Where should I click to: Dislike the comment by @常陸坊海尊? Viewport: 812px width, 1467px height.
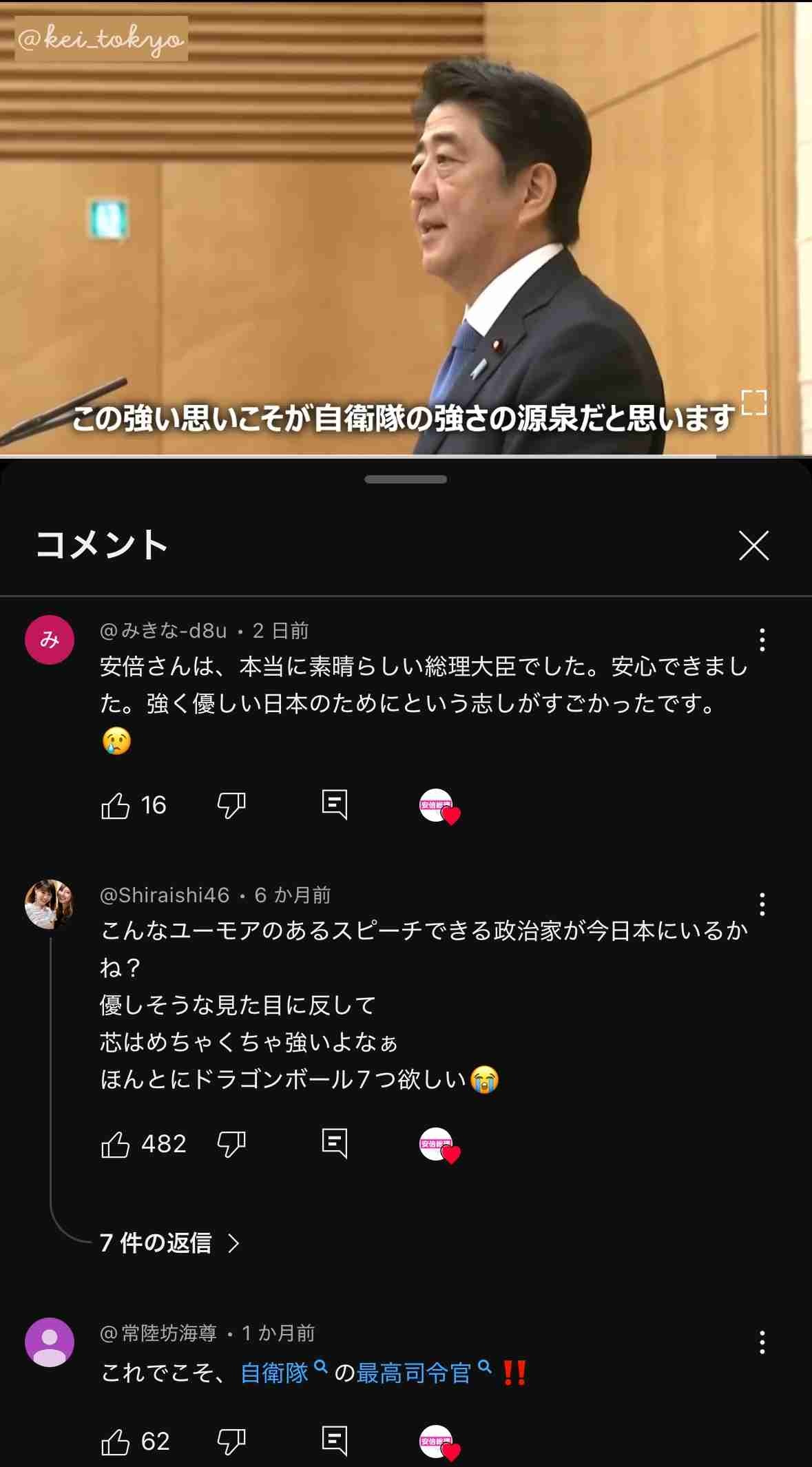click(x=231, y=1442)
